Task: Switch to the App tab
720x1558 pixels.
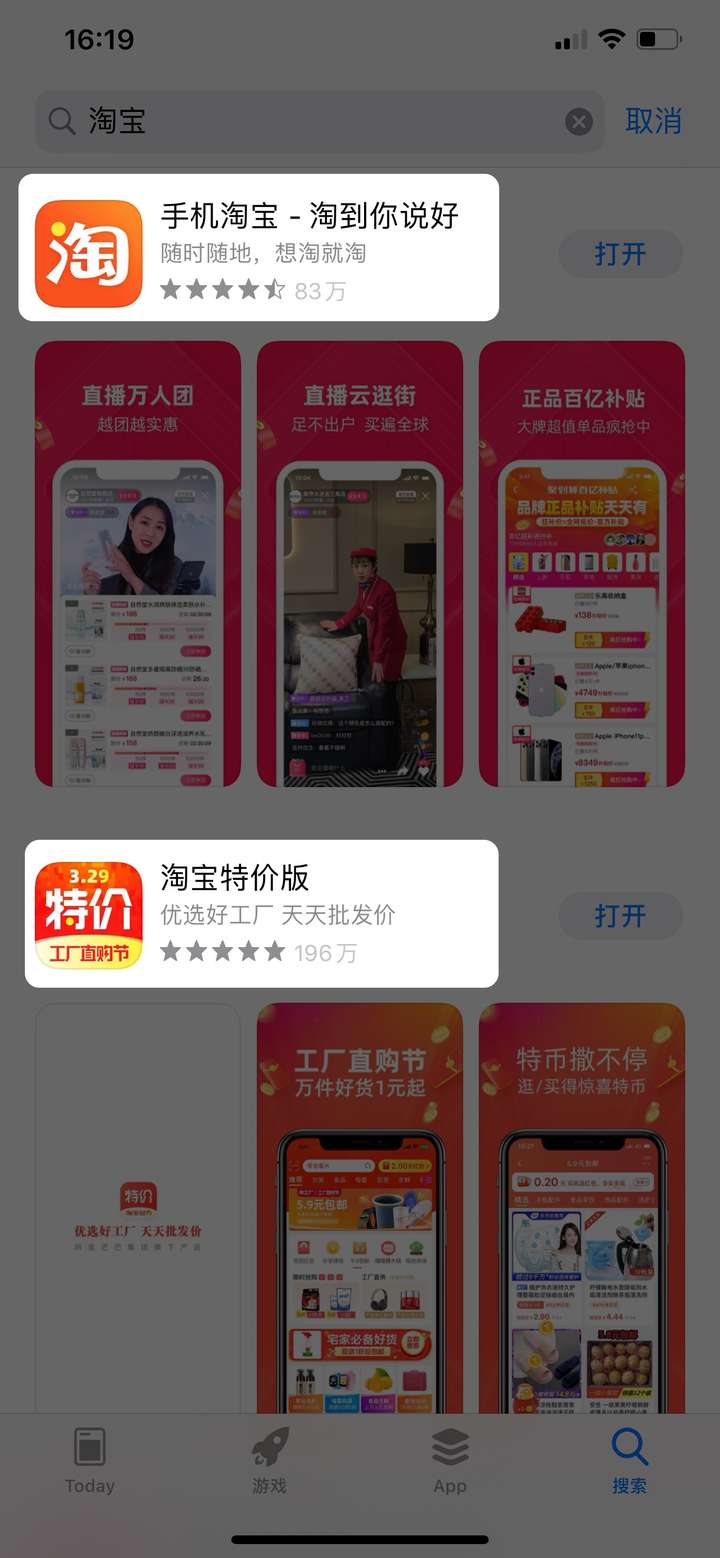Action: pyautogui.click(x=450, y=1461)
